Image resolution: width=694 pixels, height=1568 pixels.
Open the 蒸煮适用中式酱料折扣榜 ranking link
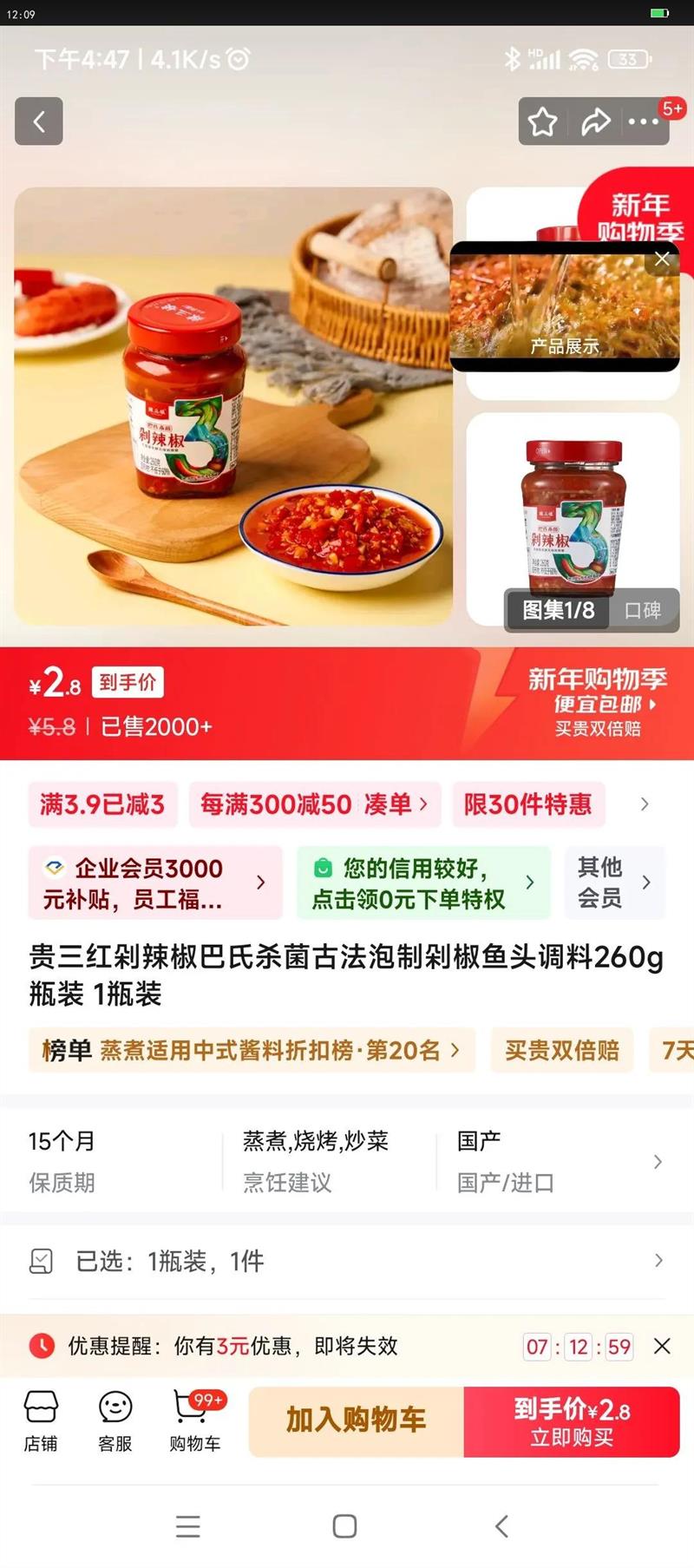click(252, 1050)
